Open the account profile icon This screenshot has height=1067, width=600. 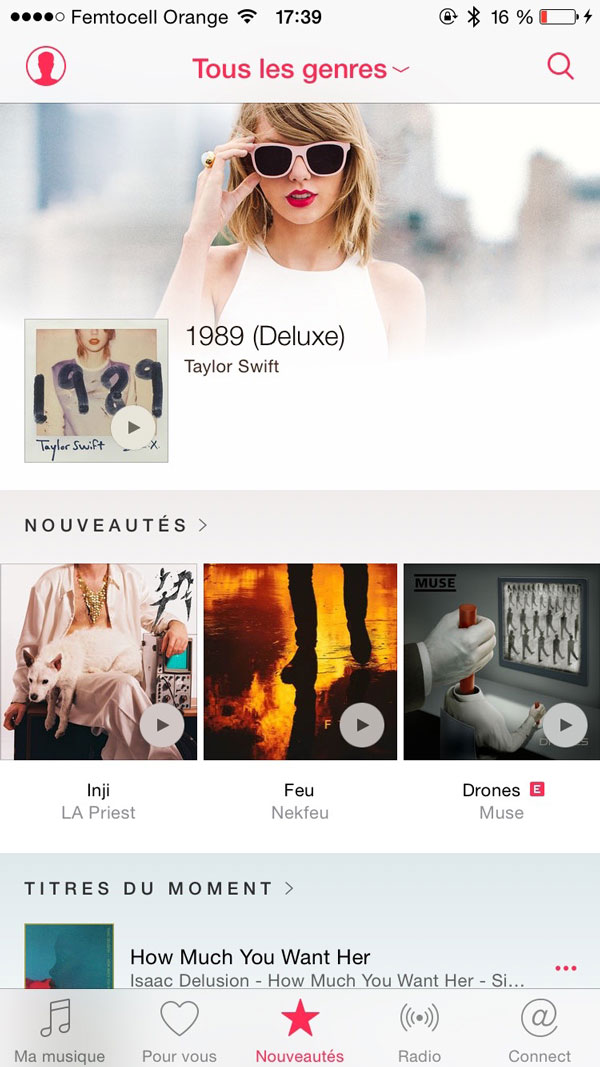pyautogui.click(x=46, y=67)
